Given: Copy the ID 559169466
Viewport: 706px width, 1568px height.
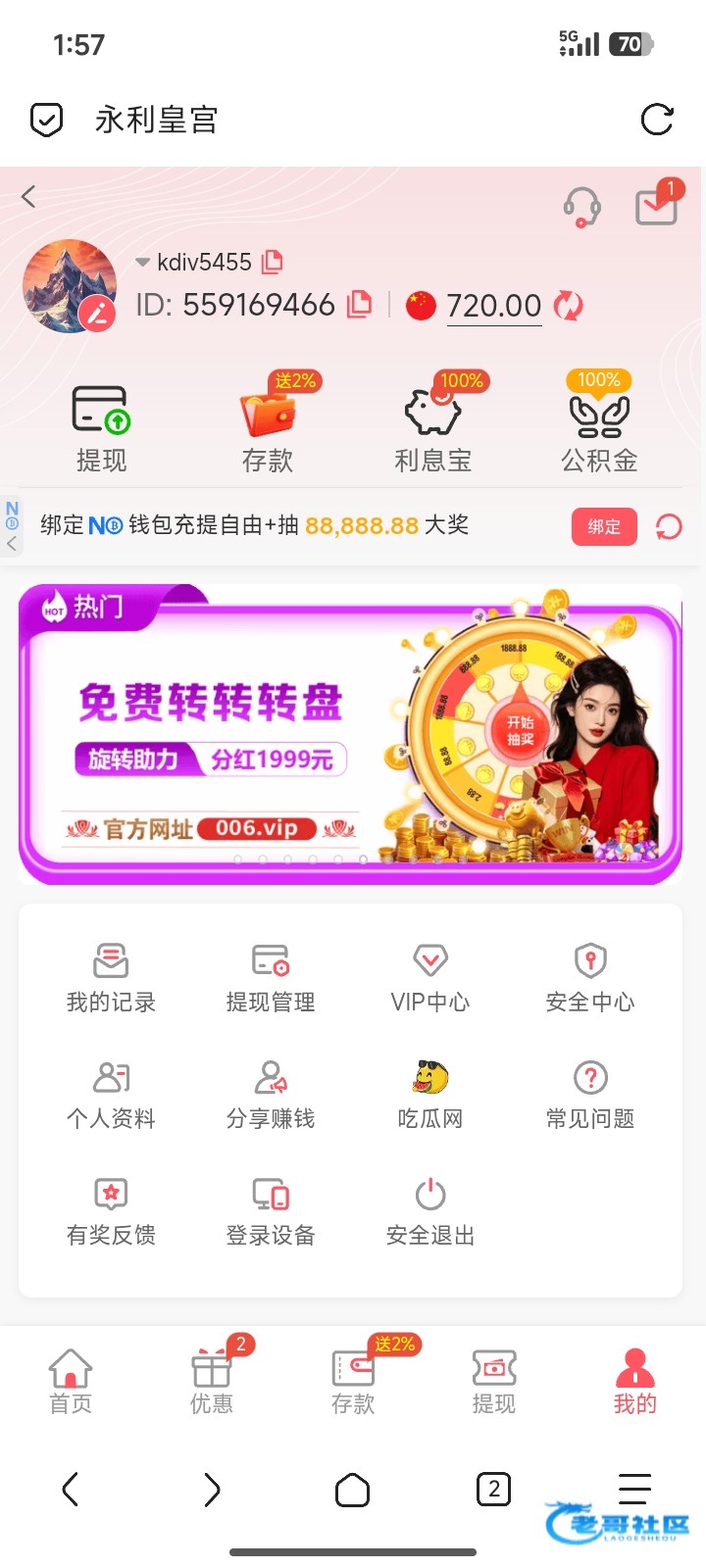Looking at the screenshot, I should pos(361,305).
